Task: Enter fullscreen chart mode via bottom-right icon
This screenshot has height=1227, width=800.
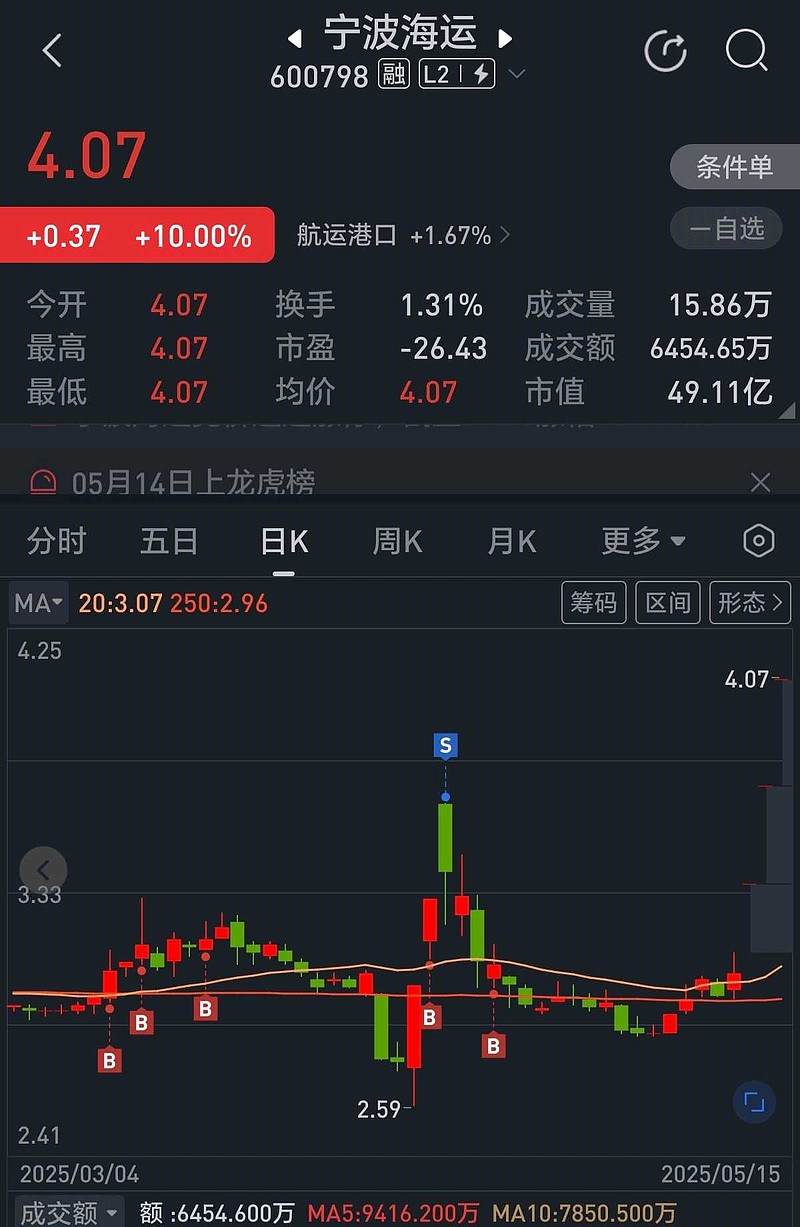Action: point(755,1102)
